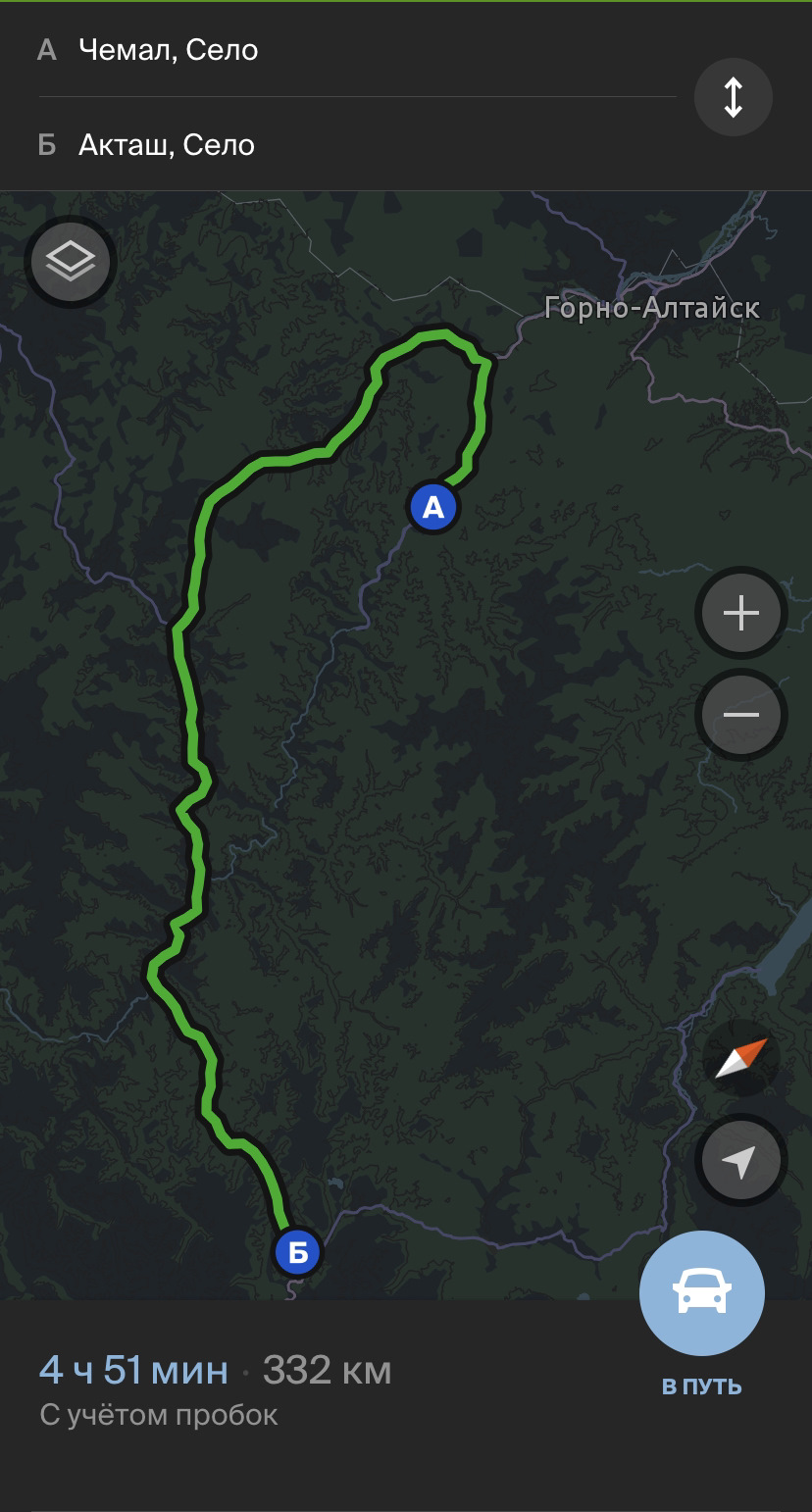Viewport: 812px width, 1512px height.
Task: Swap start and destination points
Action: click(733, 97)
